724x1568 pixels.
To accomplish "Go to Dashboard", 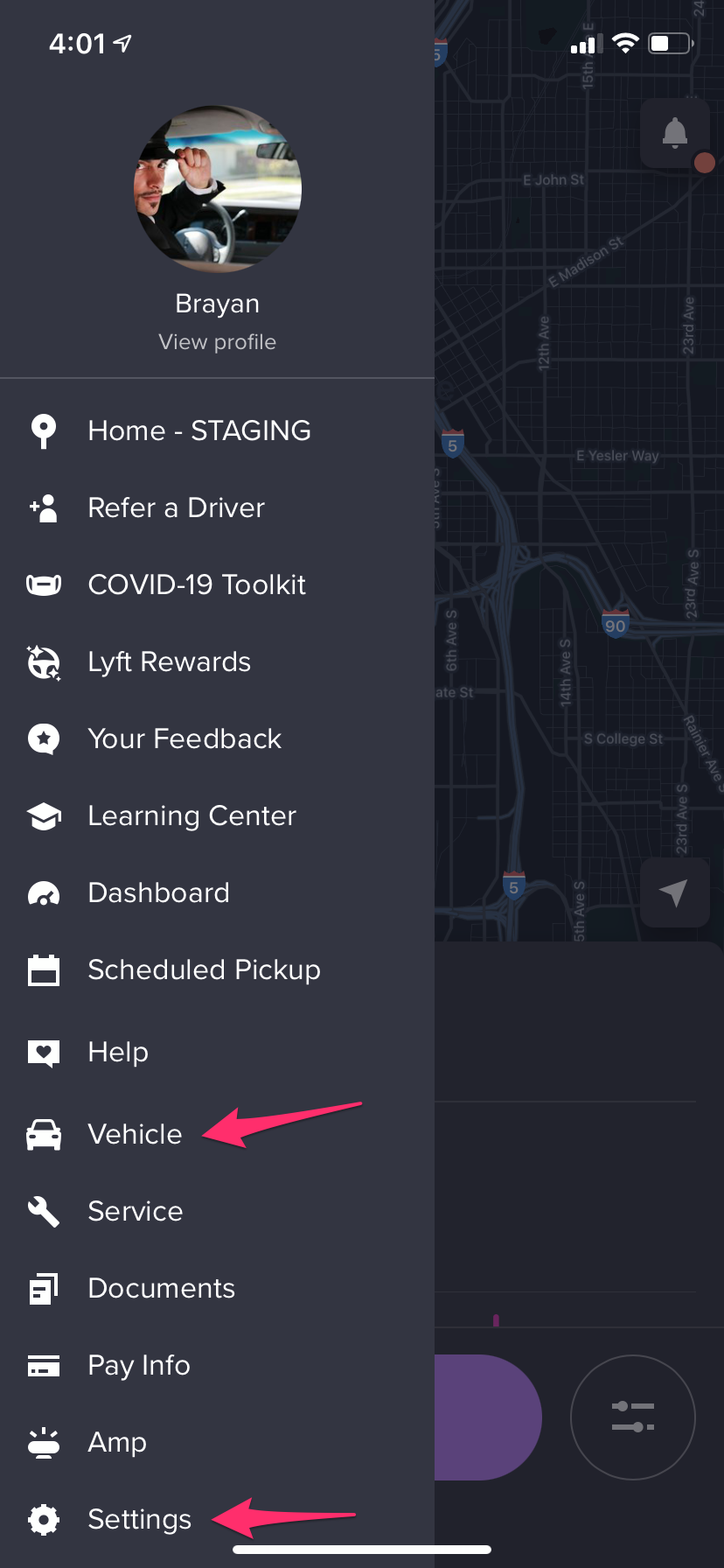I will 158,892.
